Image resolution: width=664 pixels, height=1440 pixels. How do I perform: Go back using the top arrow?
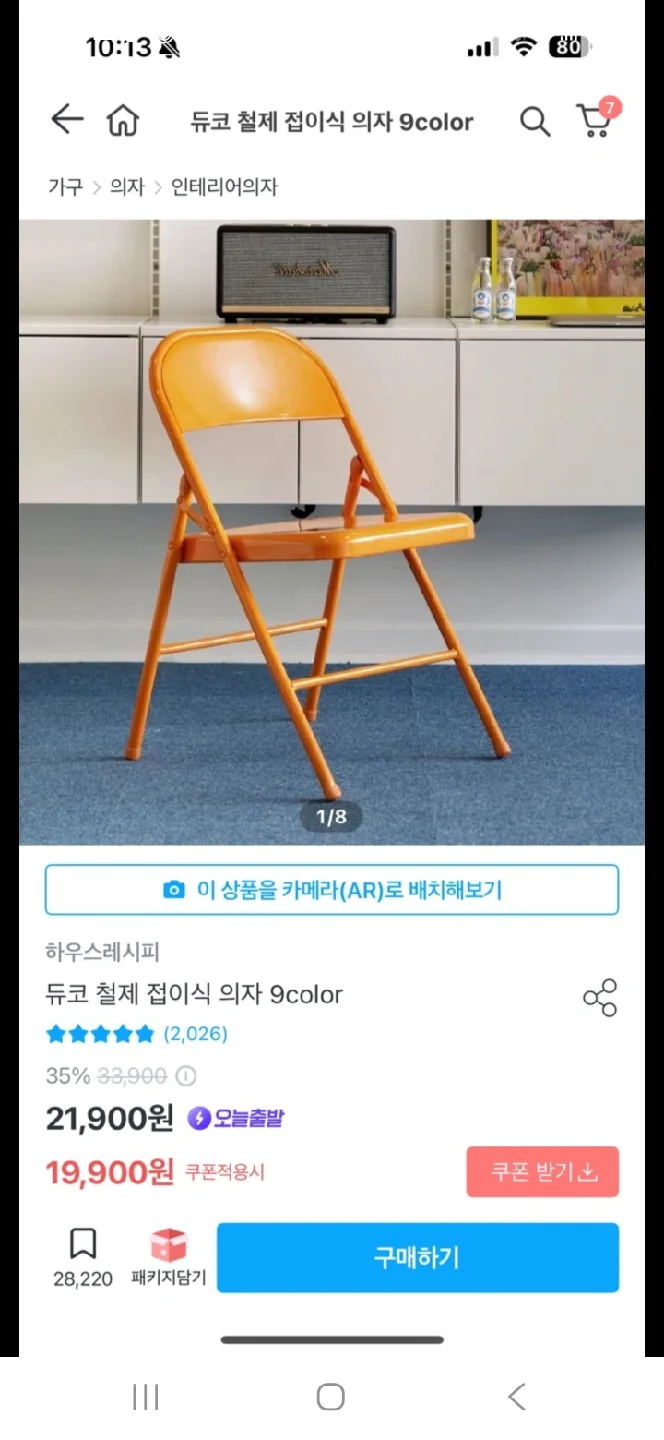(67, 121)
